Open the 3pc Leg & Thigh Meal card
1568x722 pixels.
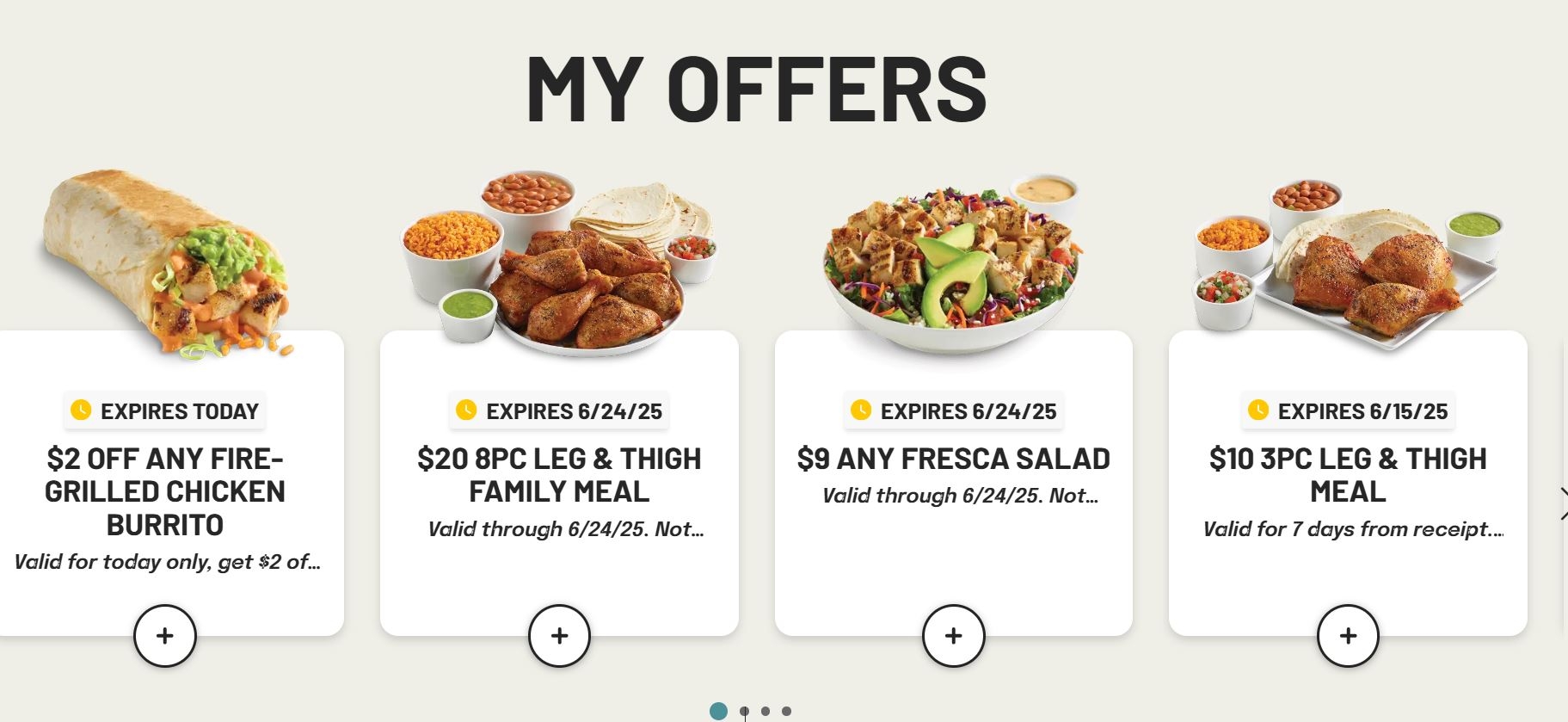pyautogui.click(x=1348, y=475)
